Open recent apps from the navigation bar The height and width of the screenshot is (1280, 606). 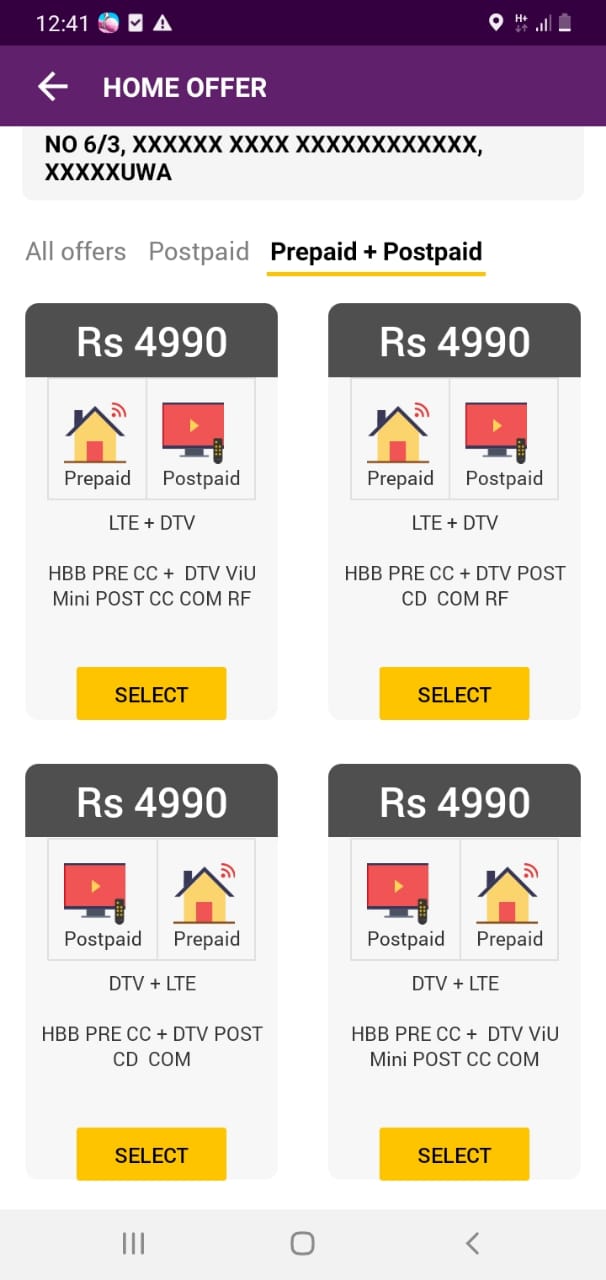[133, 1243]
